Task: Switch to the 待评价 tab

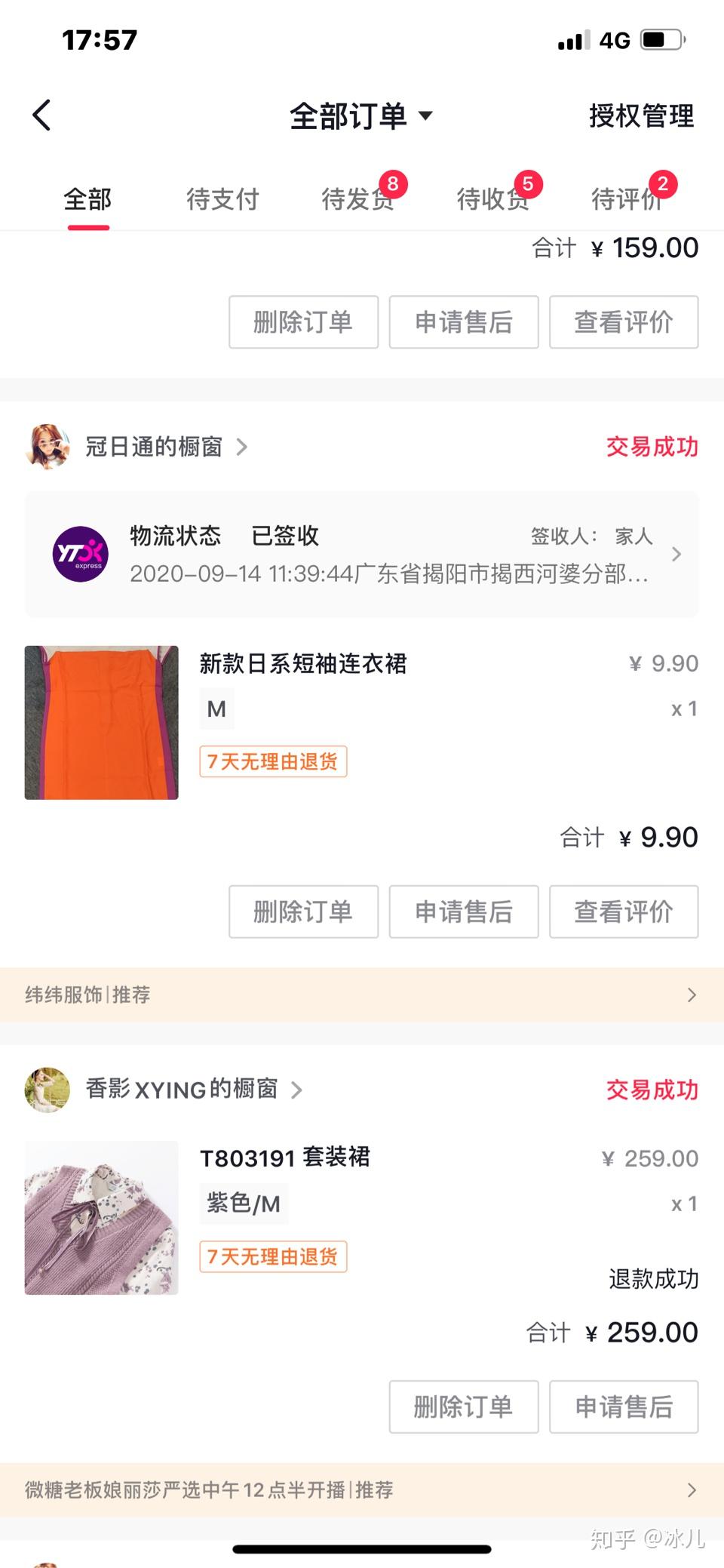Action: pyautogui.click(x=627, y=199)
